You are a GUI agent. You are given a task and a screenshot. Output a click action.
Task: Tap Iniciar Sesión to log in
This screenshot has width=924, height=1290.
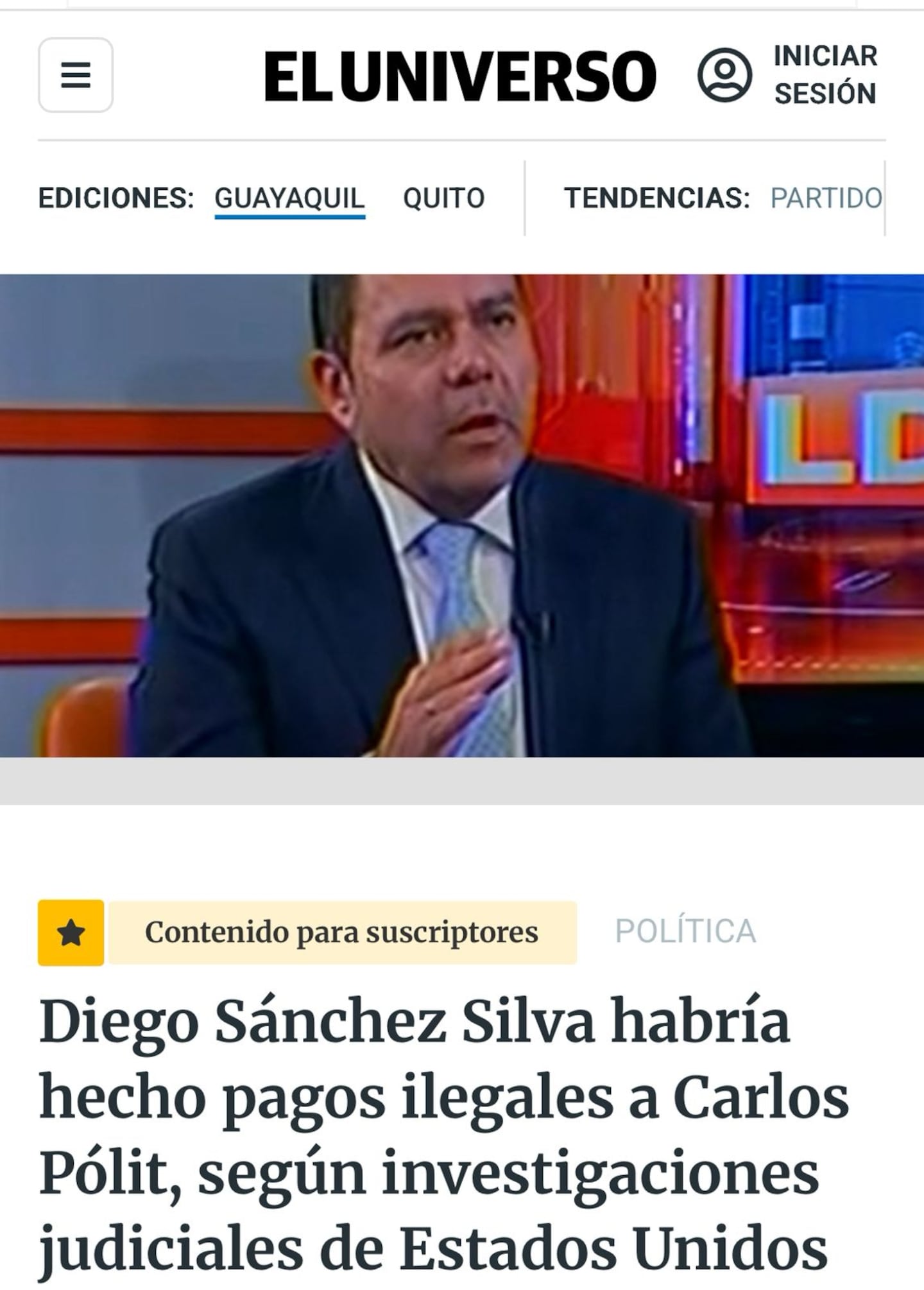[824, 75]
